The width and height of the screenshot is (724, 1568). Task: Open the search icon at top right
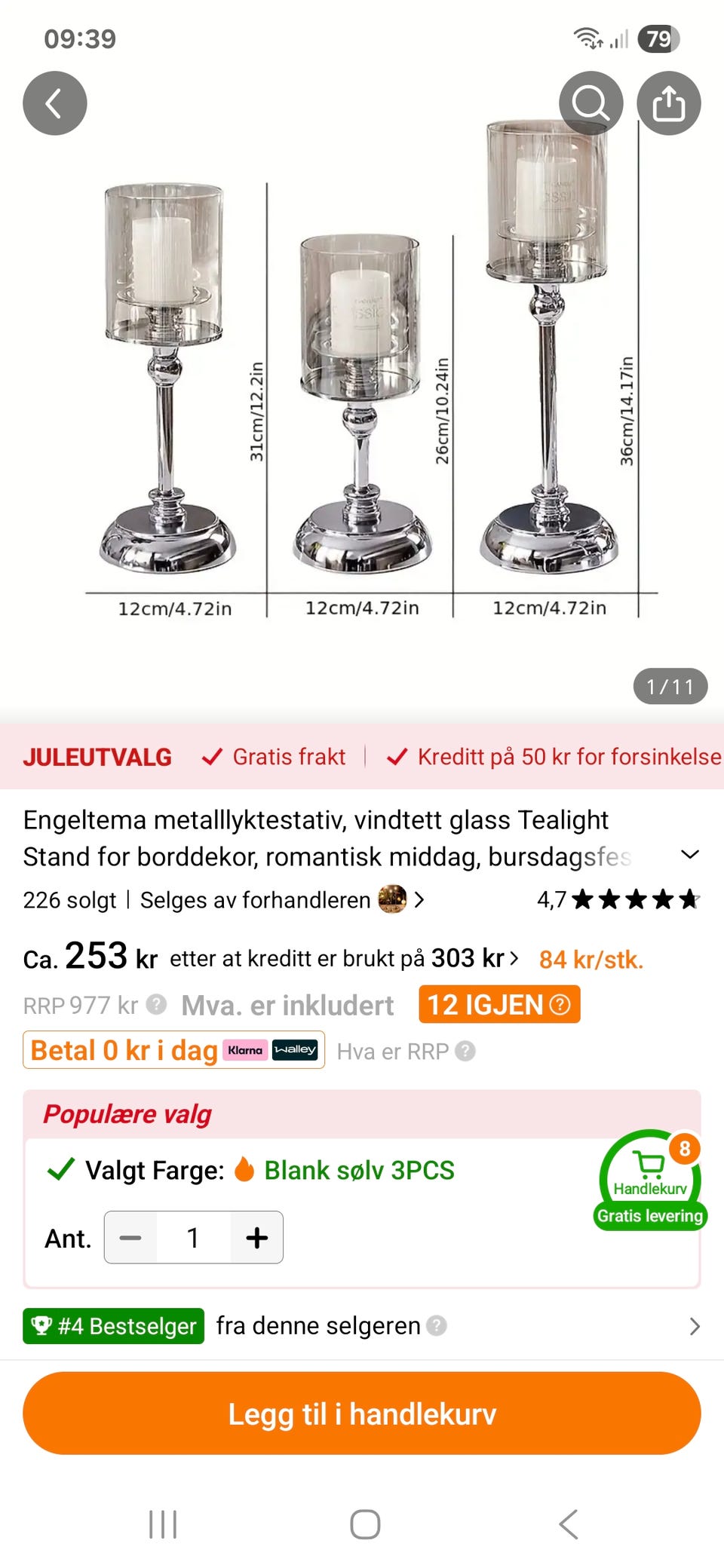[x=591, y=103]
